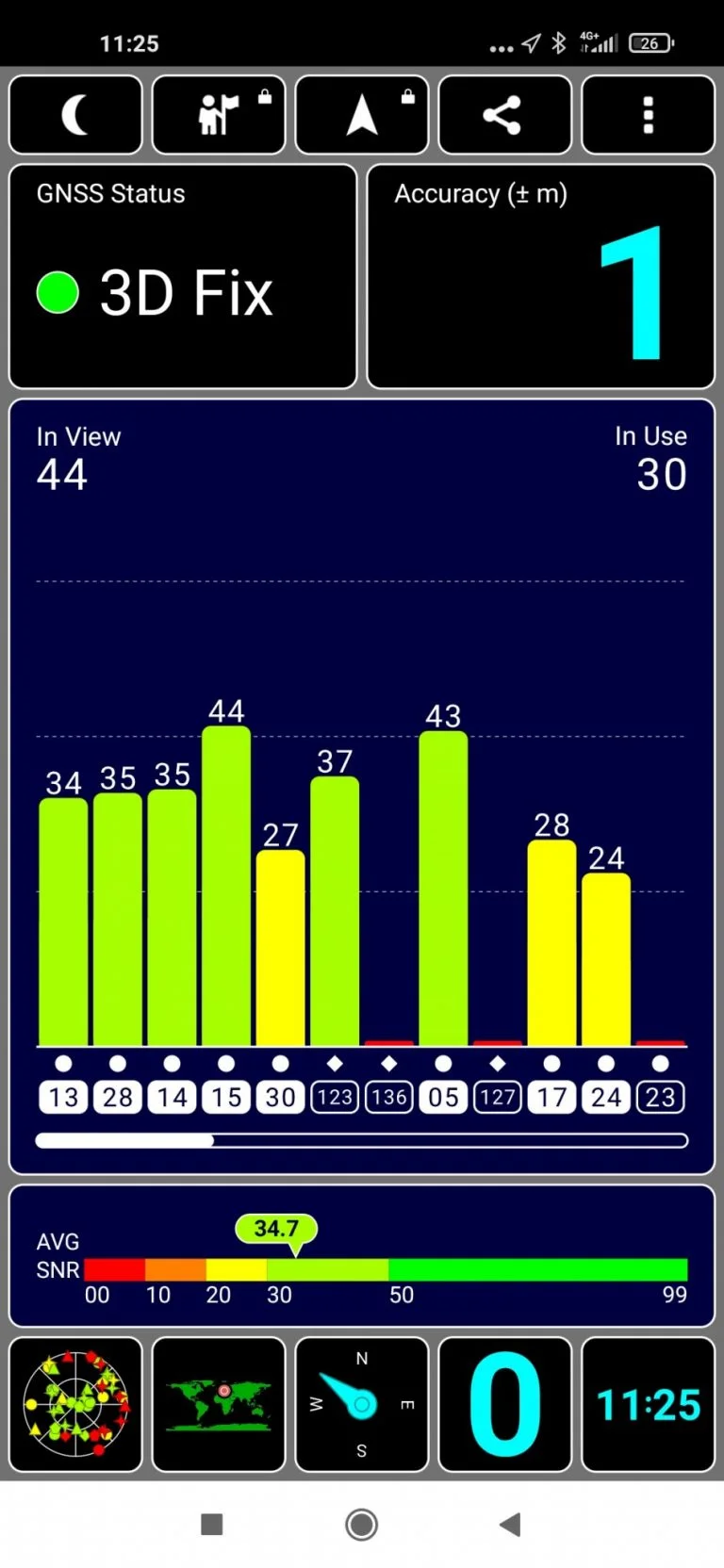
Task: Open the three-dot overflow menu
Action: pyautogui.click(x=648, y=115)
